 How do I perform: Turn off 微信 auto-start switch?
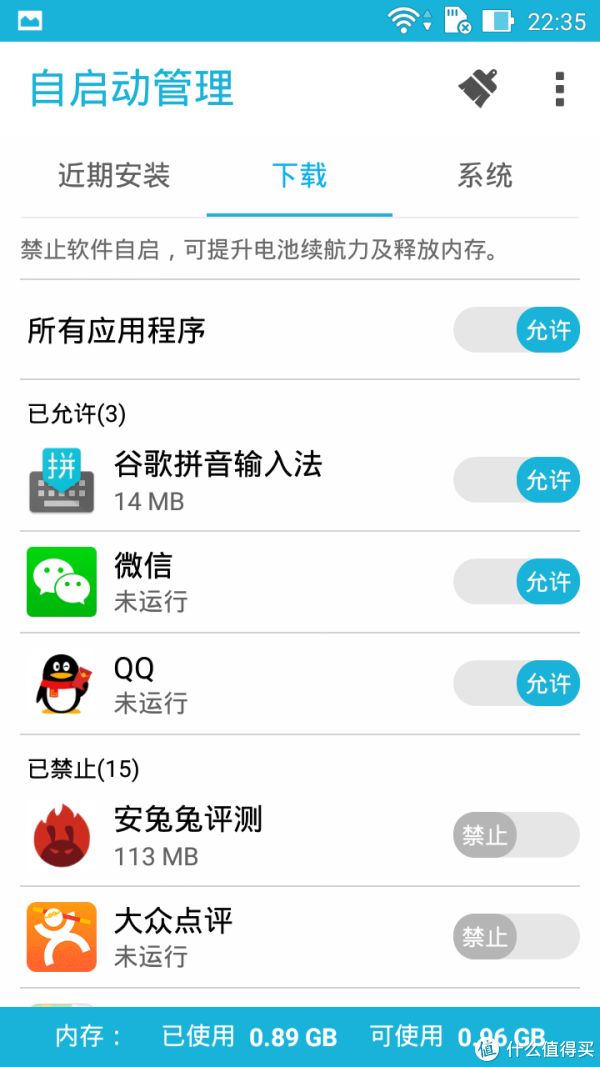516,582
